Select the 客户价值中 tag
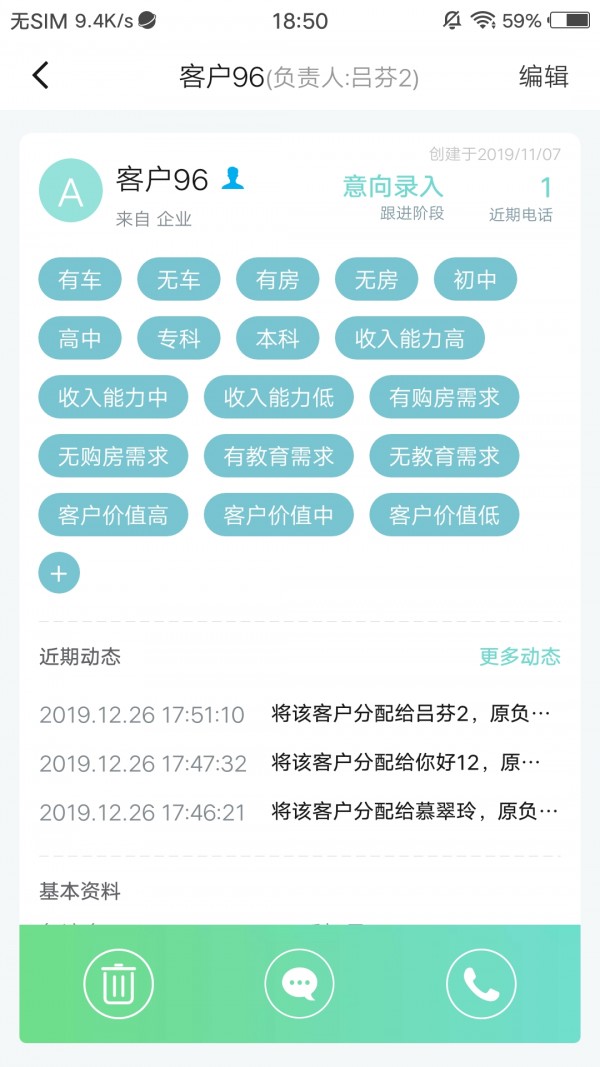This screenshot has height=1067, width=600. pos(277,516)
